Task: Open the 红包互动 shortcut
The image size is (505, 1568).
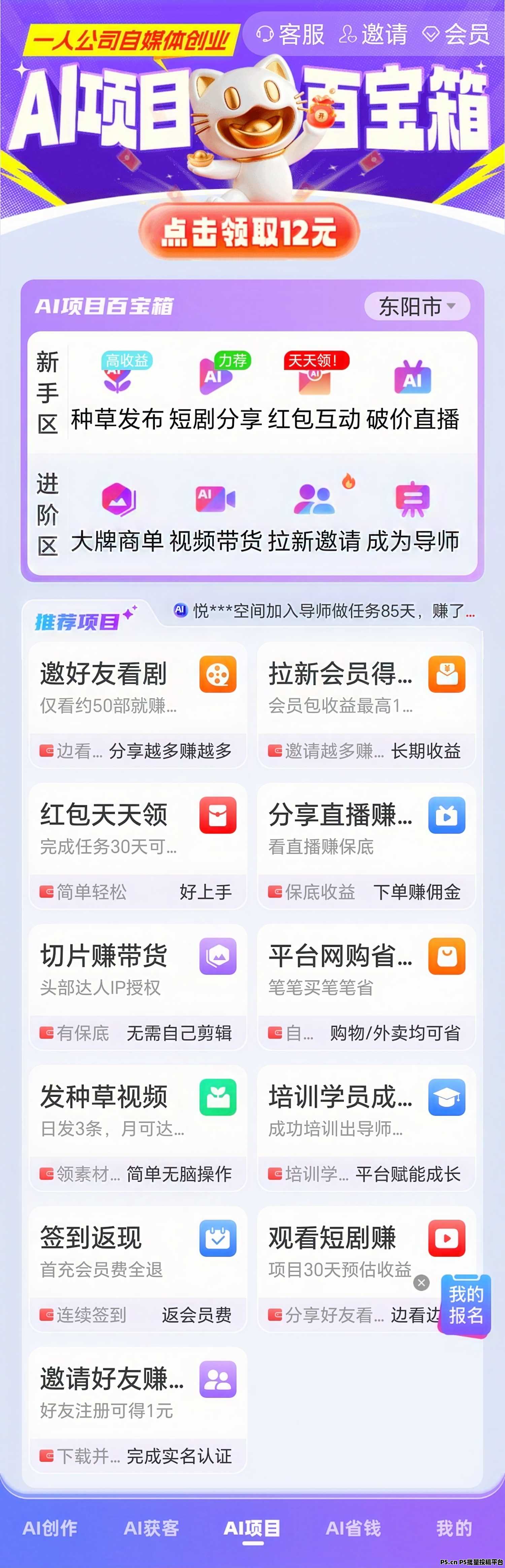Action: (x=314, y=393)
